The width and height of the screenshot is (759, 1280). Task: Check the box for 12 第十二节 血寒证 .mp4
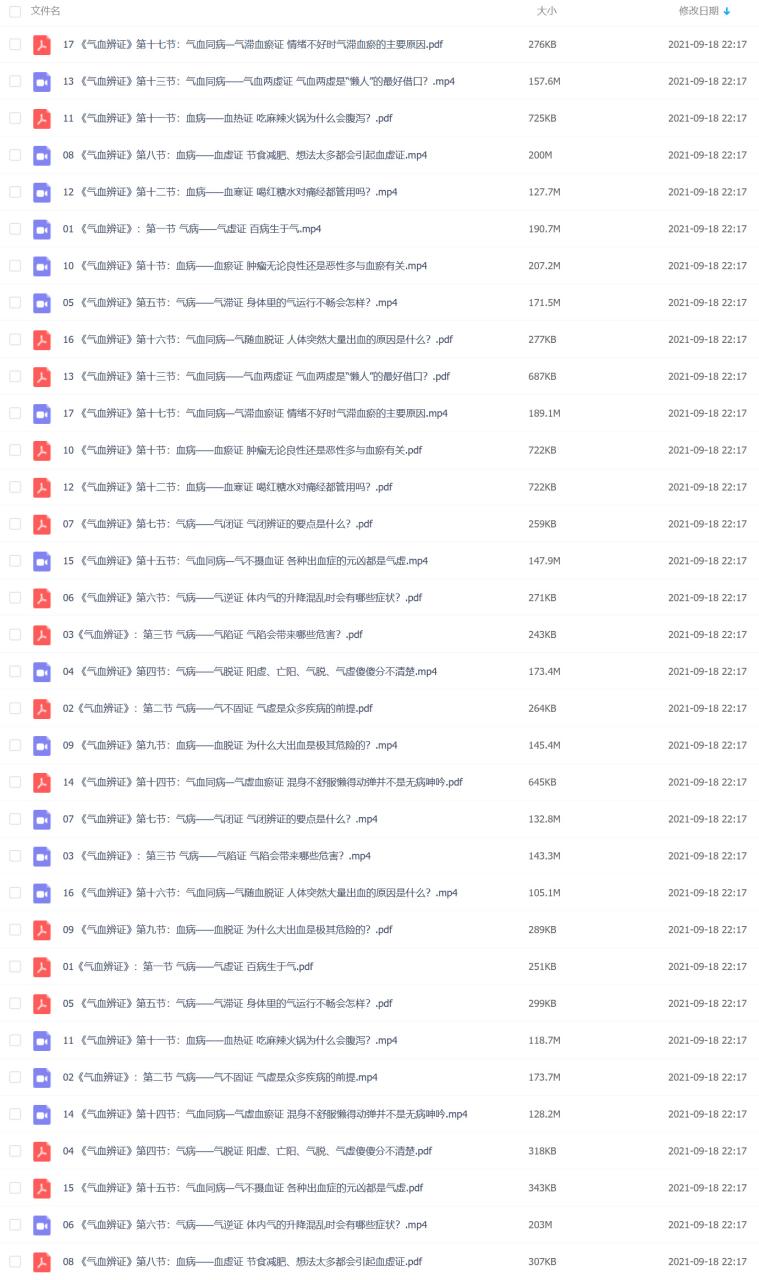point(15,192)
